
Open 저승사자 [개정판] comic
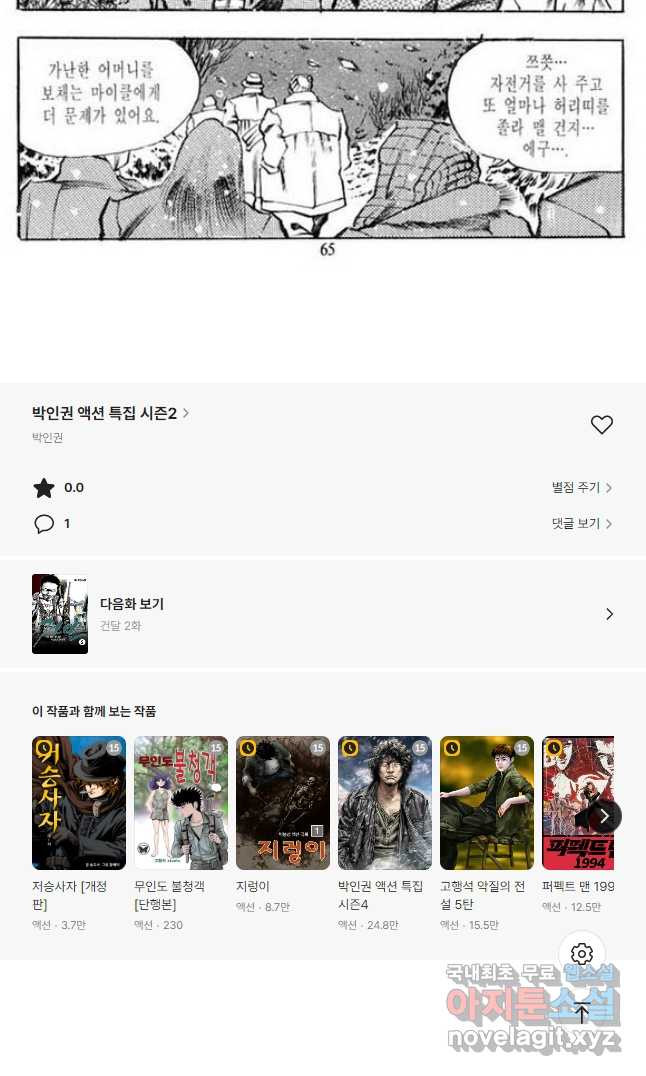click(79, 803)
